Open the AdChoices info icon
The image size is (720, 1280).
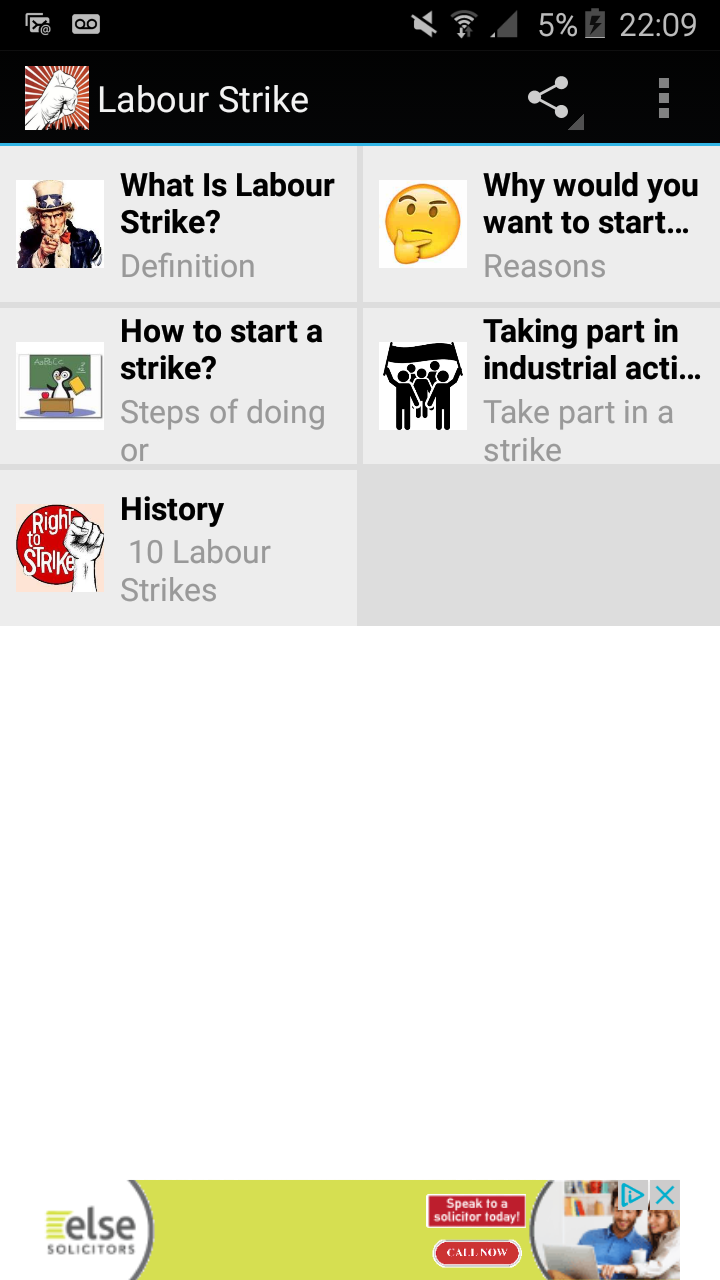(x=632, y=1194)
